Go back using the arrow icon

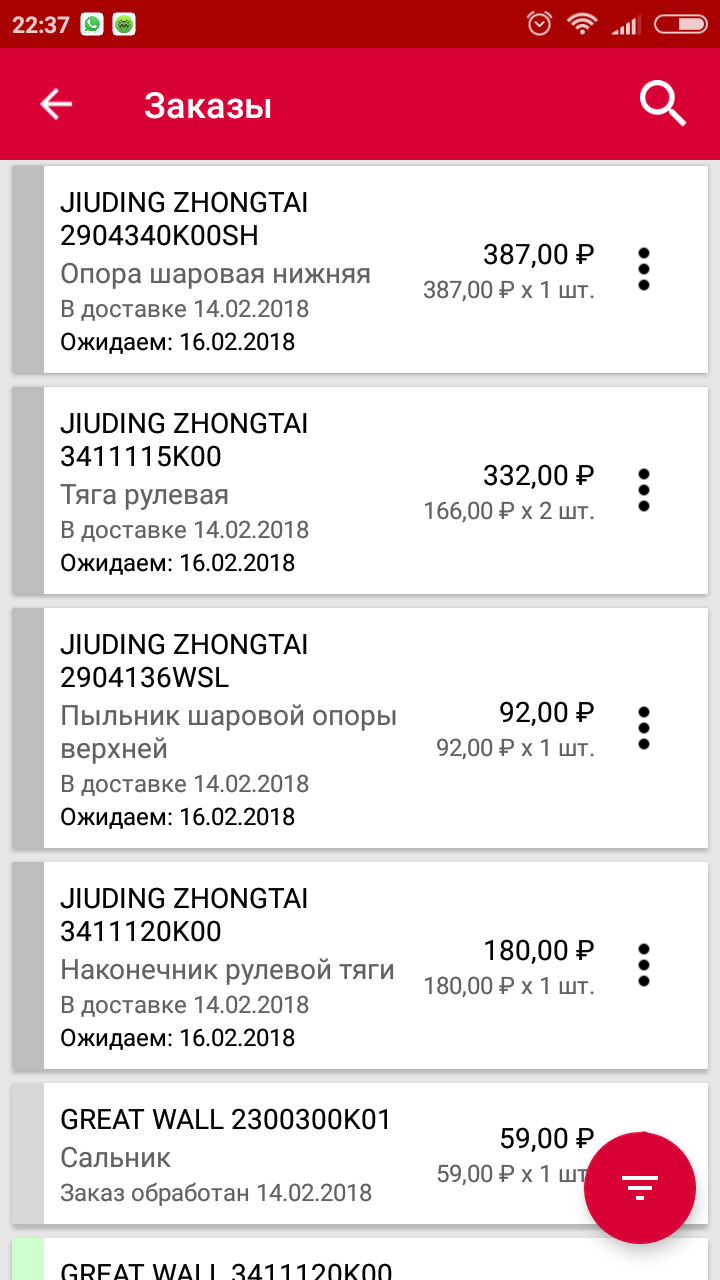56,104
